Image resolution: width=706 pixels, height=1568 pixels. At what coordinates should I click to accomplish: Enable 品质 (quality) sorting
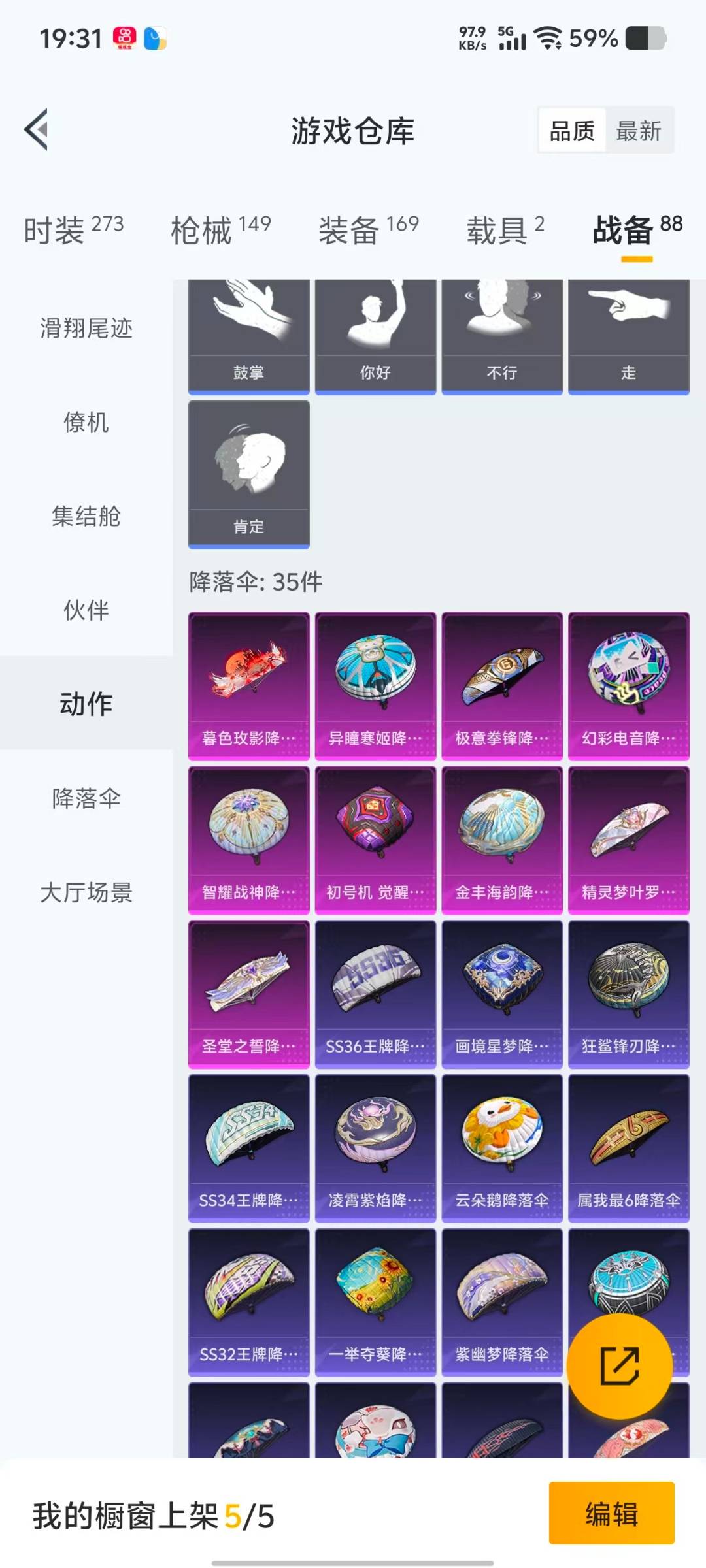pos(571,131)
